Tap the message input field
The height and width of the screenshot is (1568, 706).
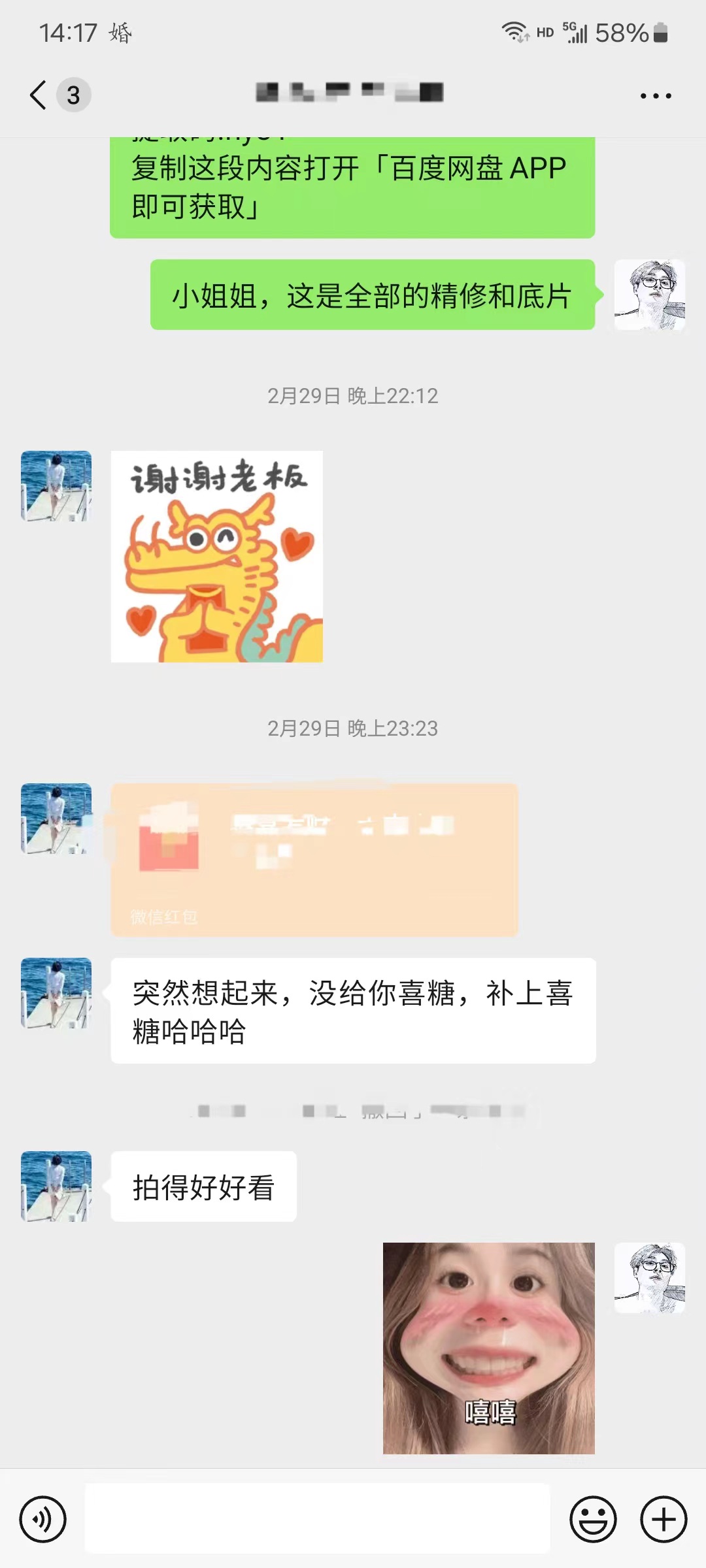click(x=318, y=1518)
